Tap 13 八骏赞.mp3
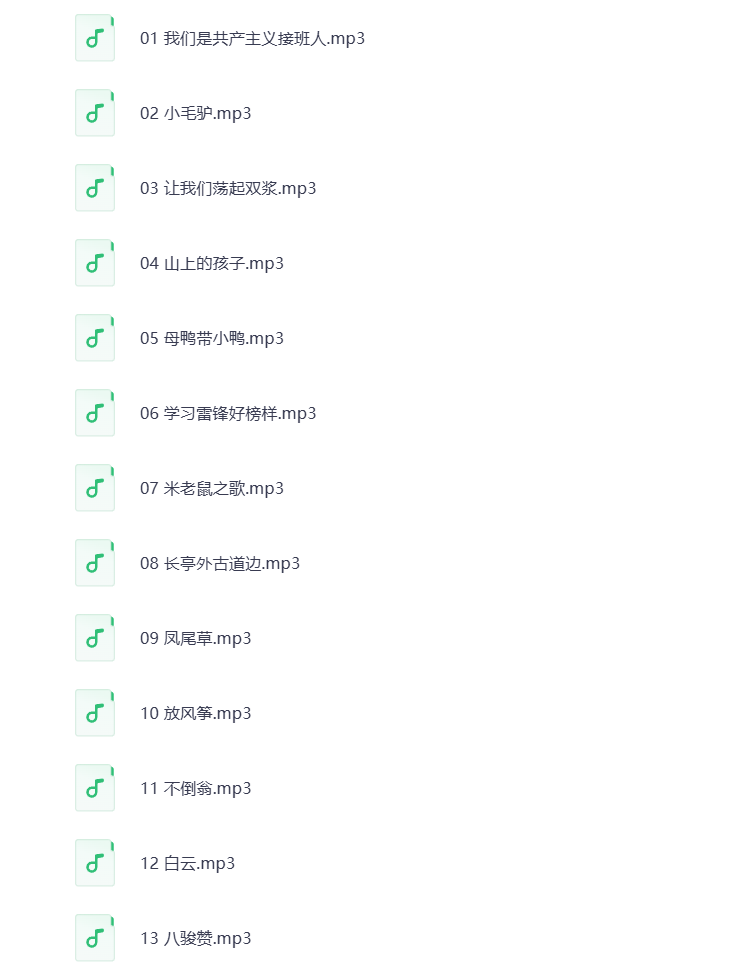The width and height of the screenshot is (747, 972). (x=195, y=939)
